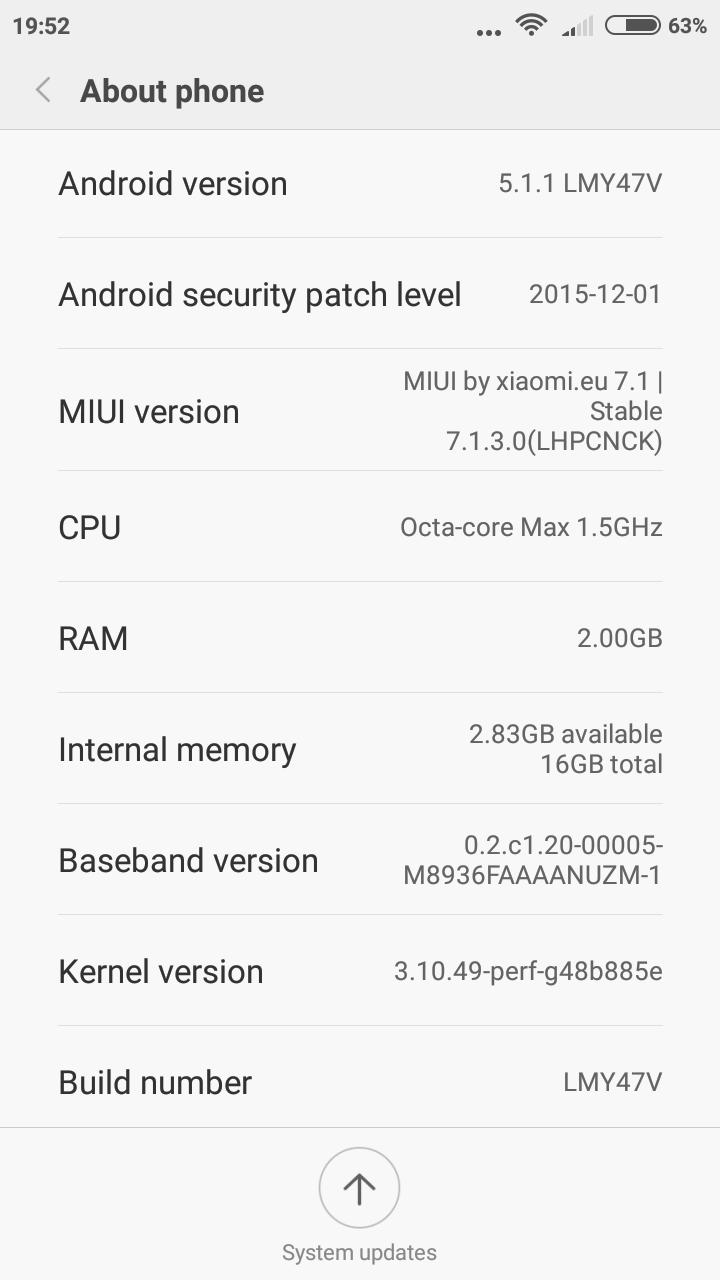Open System updates

tap(359, 1188)
